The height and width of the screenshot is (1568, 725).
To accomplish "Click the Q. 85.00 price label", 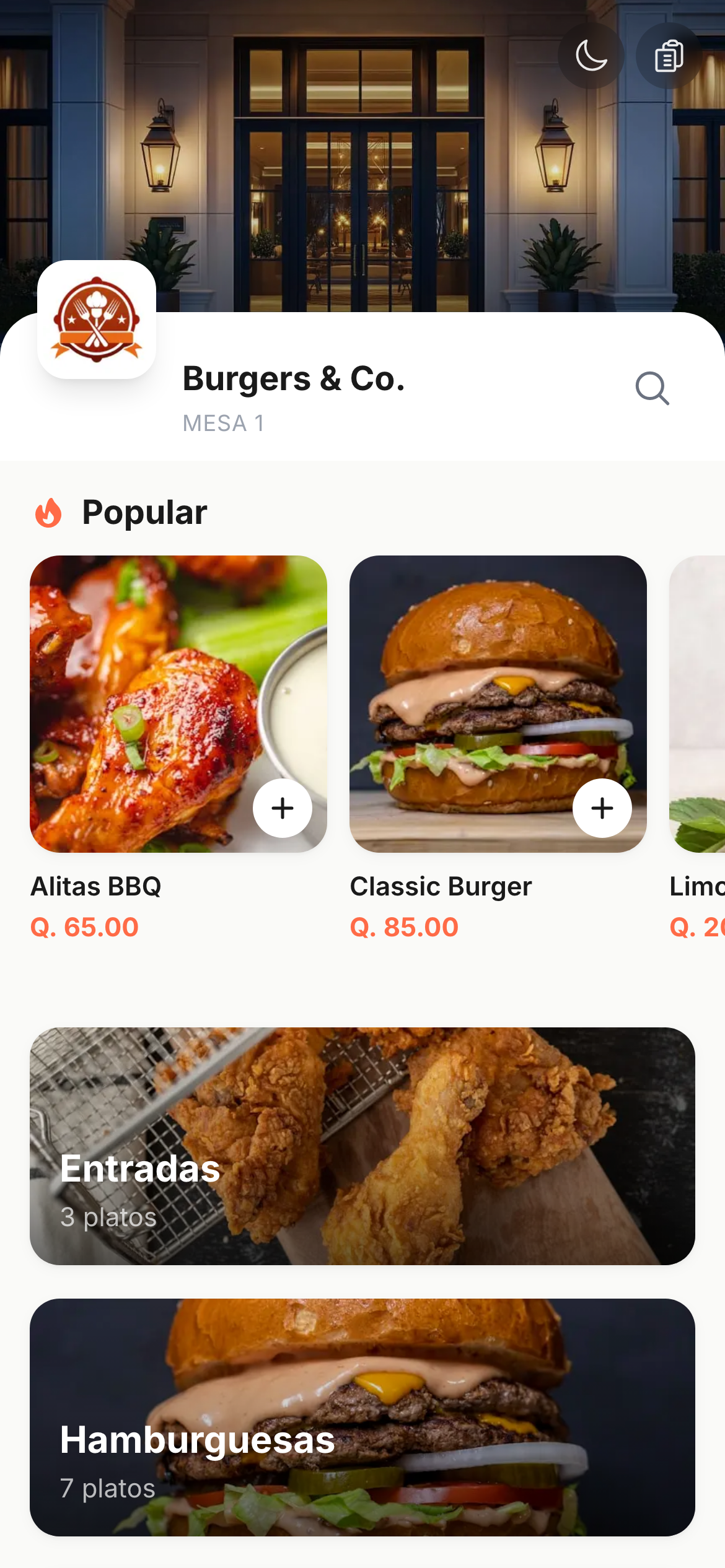I will point(403,927).
